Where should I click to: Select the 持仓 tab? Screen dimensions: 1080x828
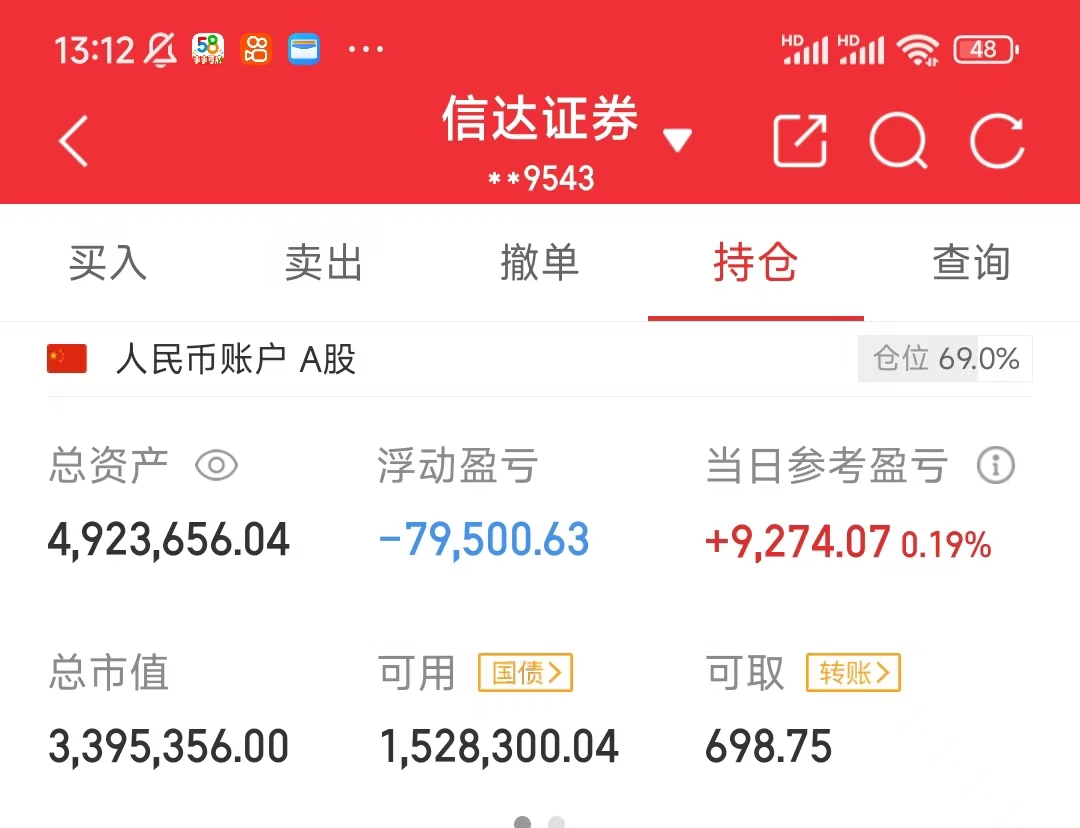click(755, 263)
